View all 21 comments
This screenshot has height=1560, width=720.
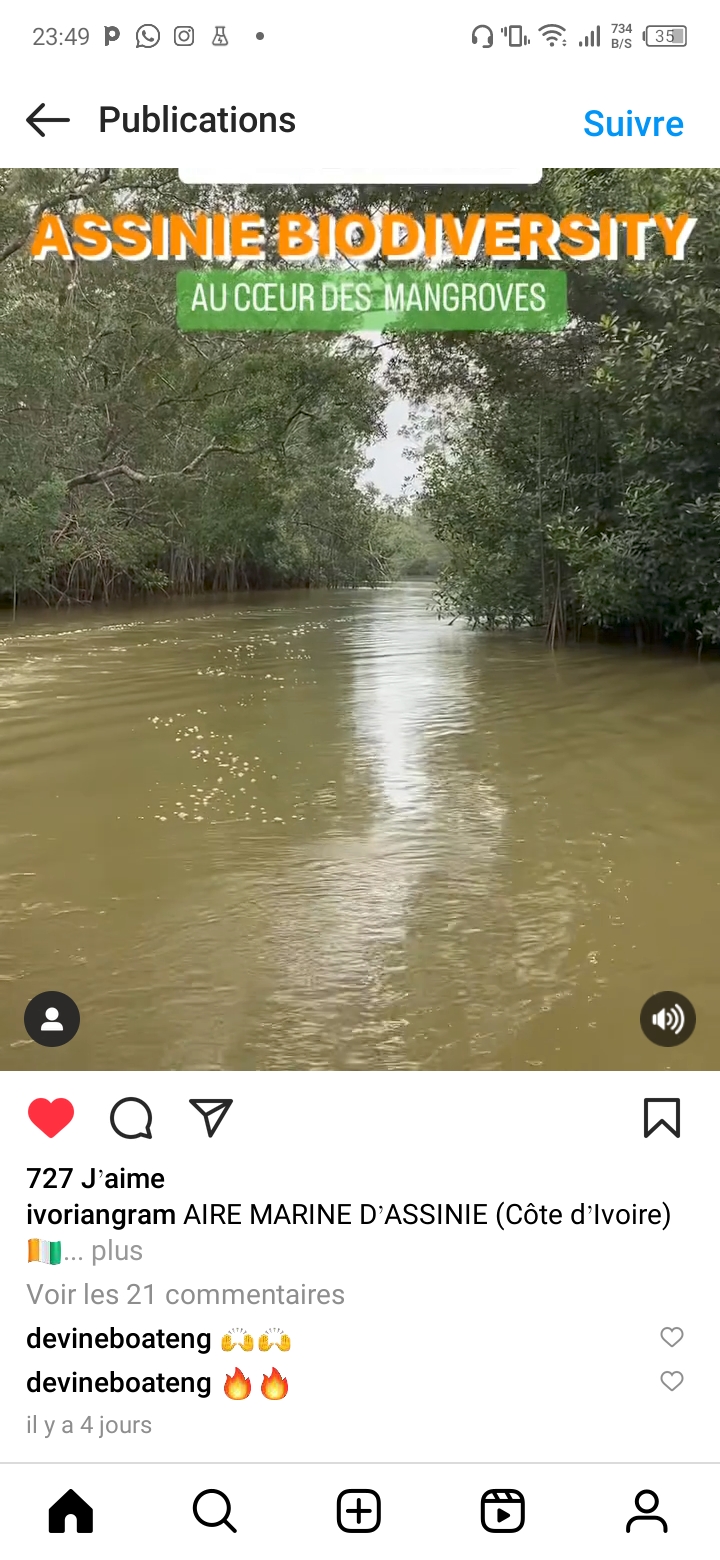[x=185, y=1294]
